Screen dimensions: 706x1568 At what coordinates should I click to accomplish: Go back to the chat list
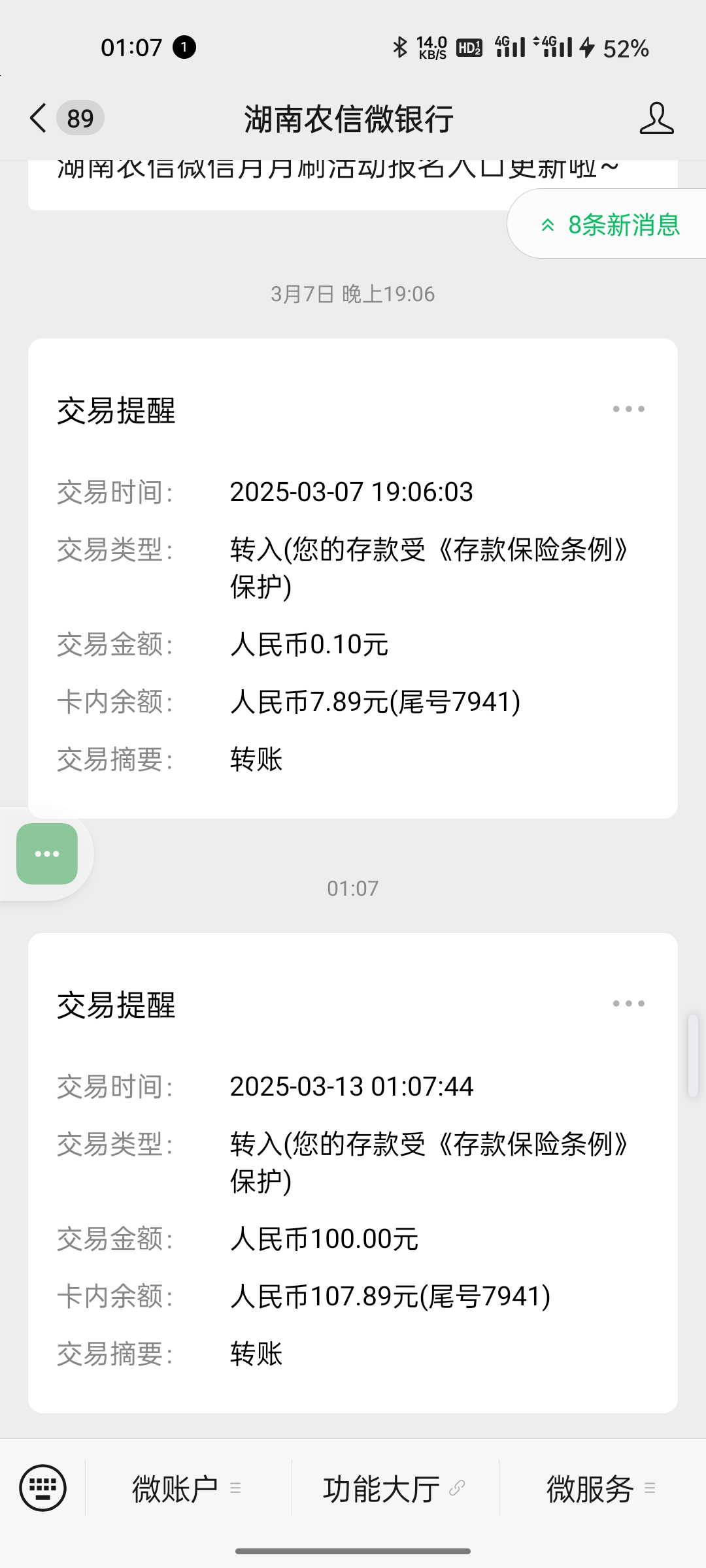39,119
